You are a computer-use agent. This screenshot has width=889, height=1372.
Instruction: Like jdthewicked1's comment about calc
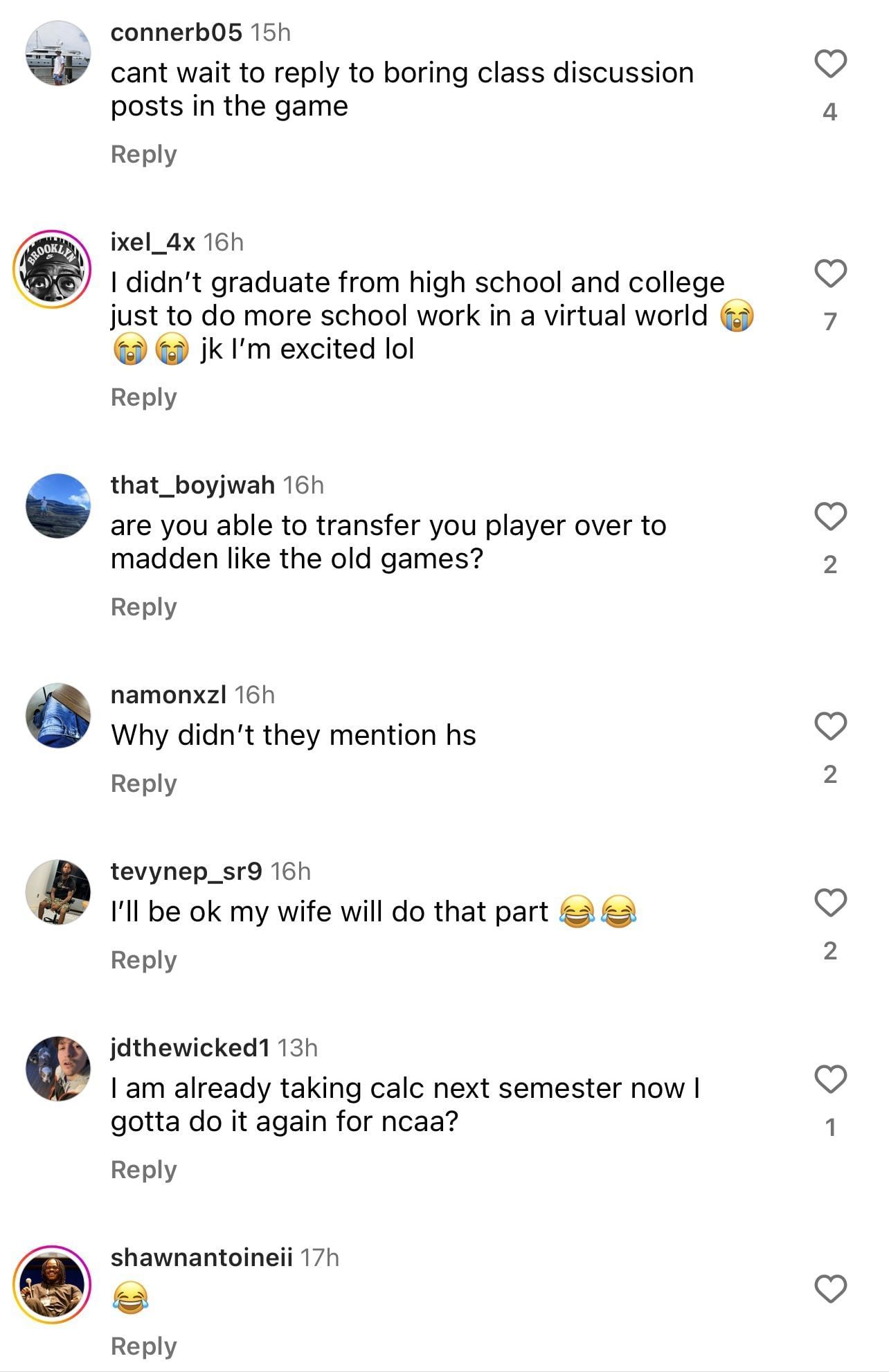(830, 1079)
